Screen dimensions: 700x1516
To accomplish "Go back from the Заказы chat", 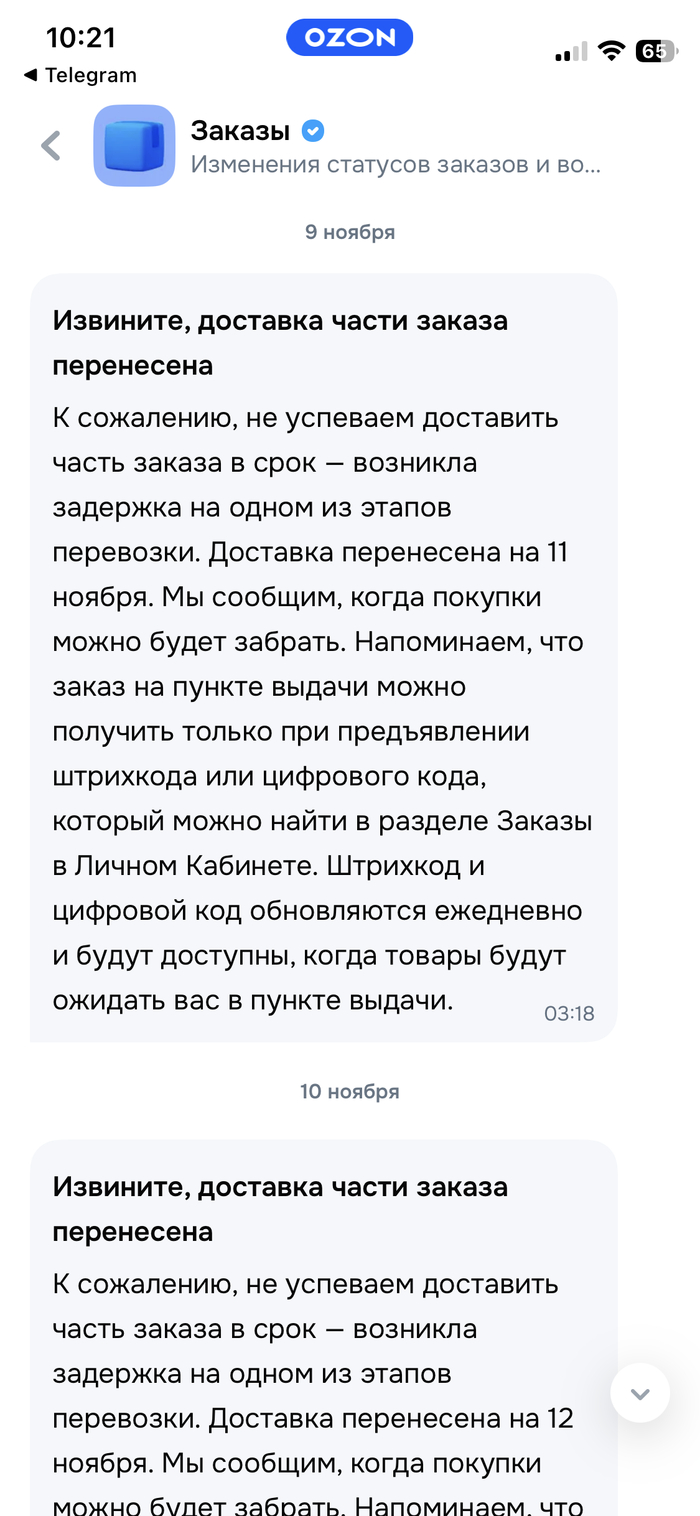I will pos(50,146).
